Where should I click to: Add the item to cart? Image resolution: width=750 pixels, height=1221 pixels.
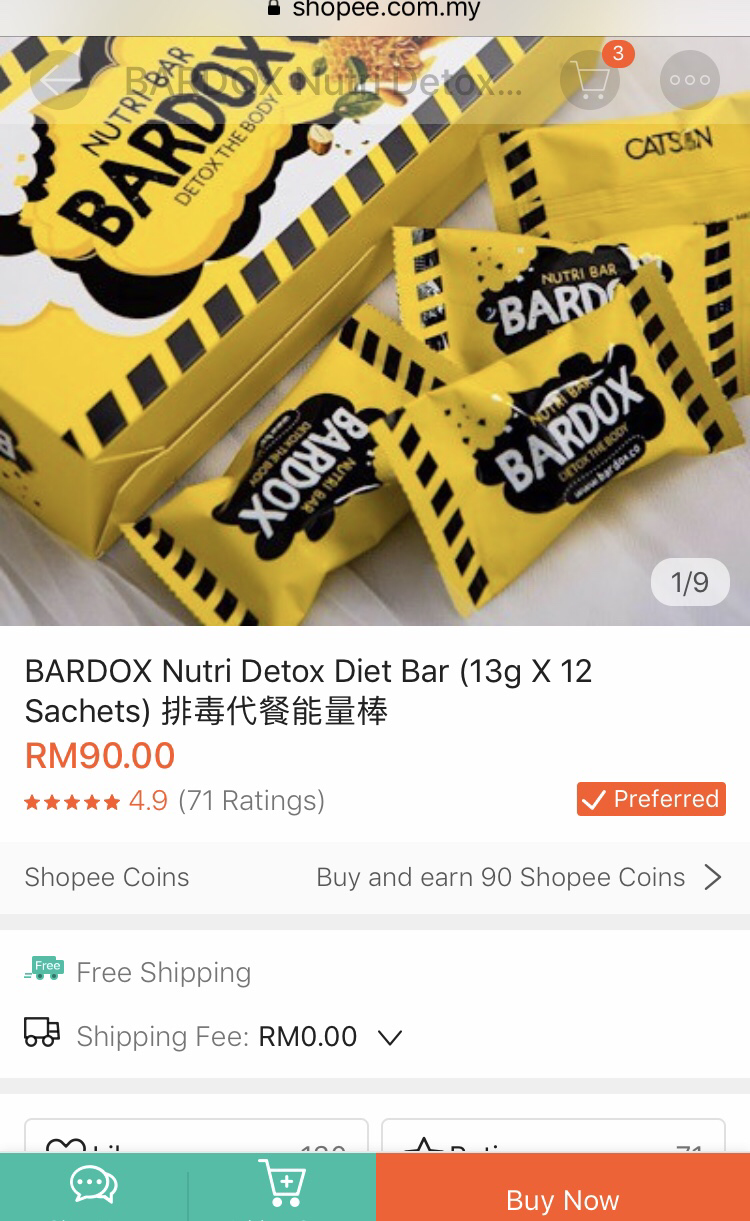[282, 1187]
